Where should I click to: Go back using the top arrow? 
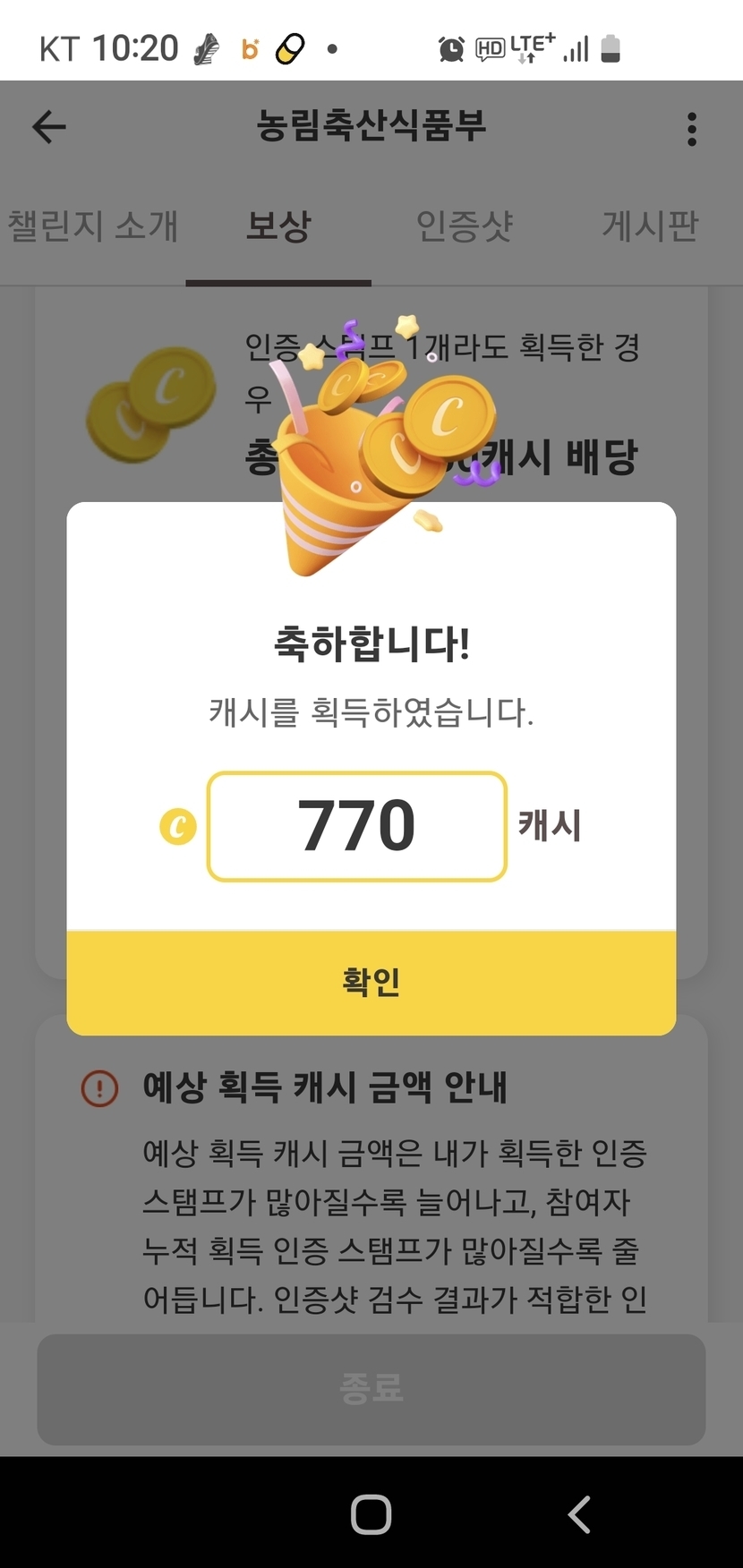(49, 128)
